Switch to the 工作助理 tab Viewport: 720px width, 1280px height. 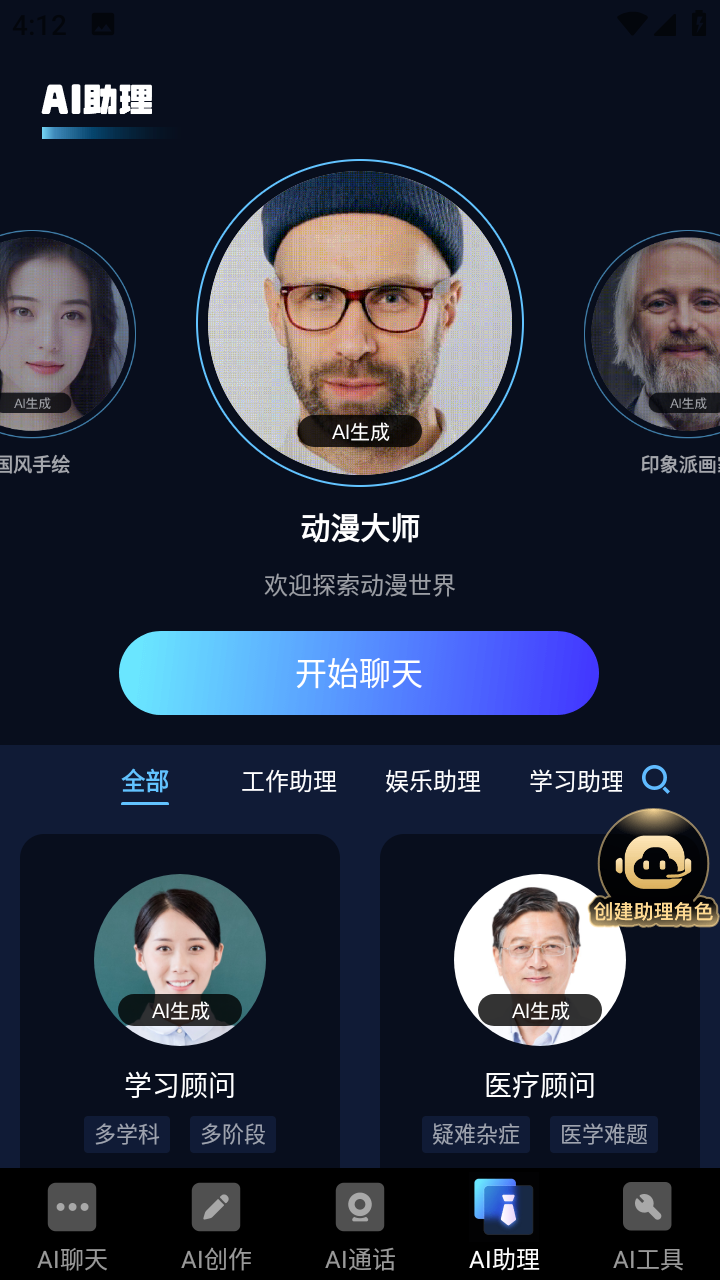(289, 781)
